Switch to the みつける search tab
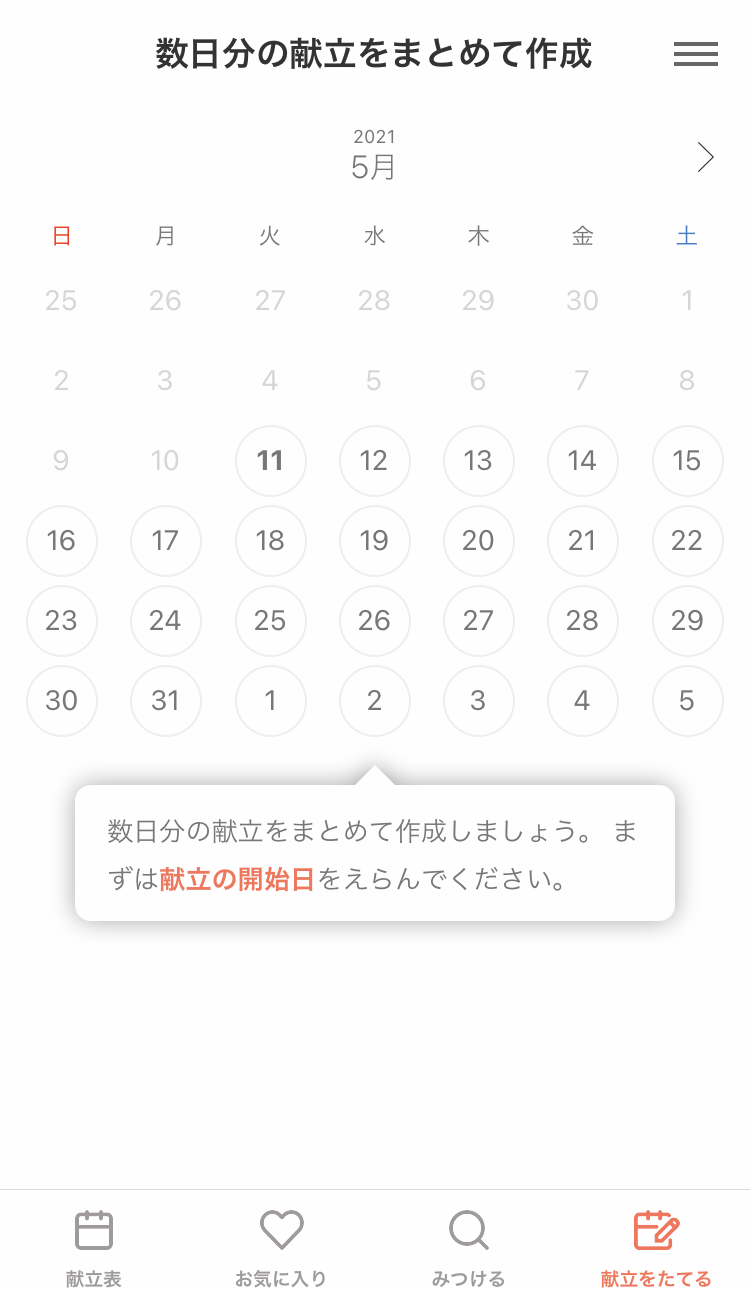Image resolution: width=750 pixels, height=1289 pixels. tap(468, 1247)
